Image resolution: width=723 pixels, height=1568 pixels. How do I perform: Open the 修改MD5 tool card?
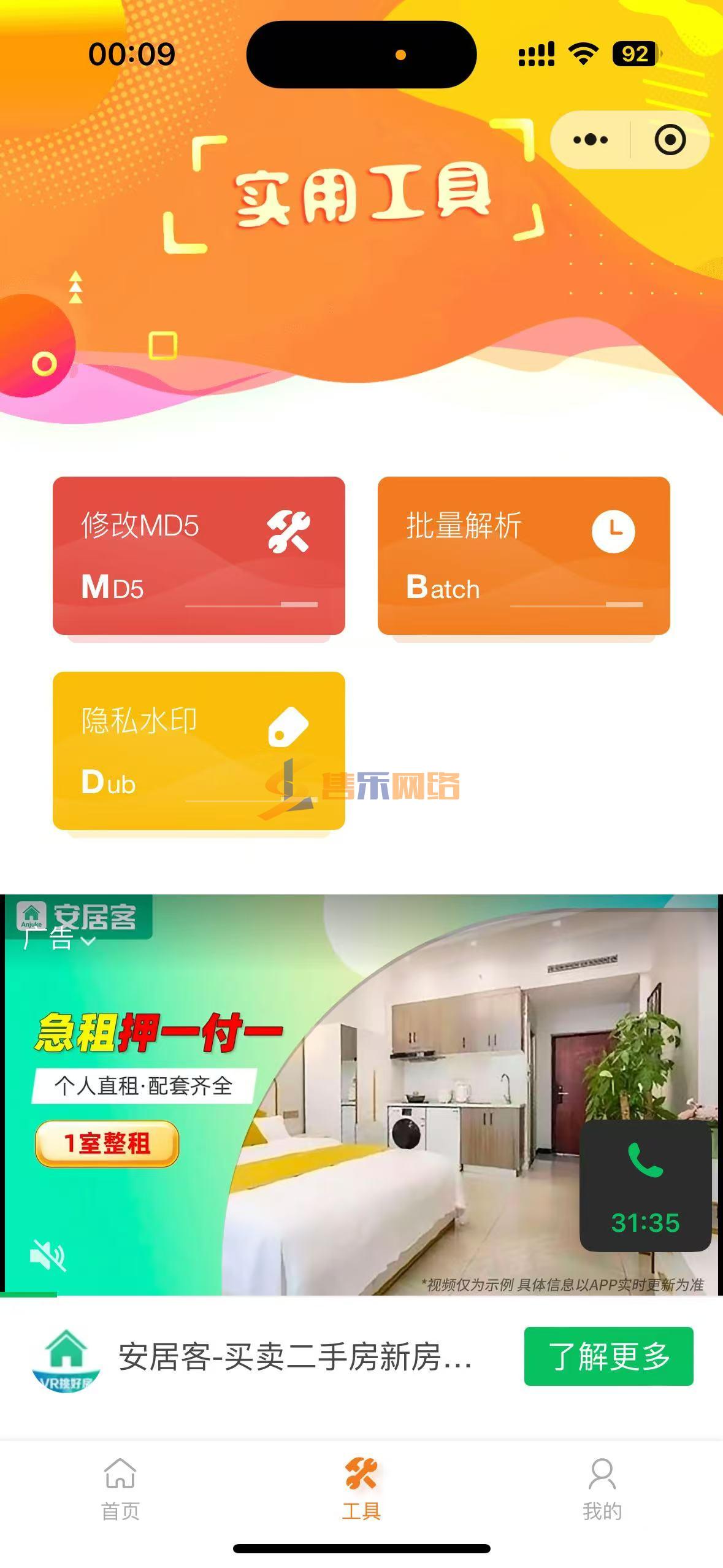(x=199, y=555)
